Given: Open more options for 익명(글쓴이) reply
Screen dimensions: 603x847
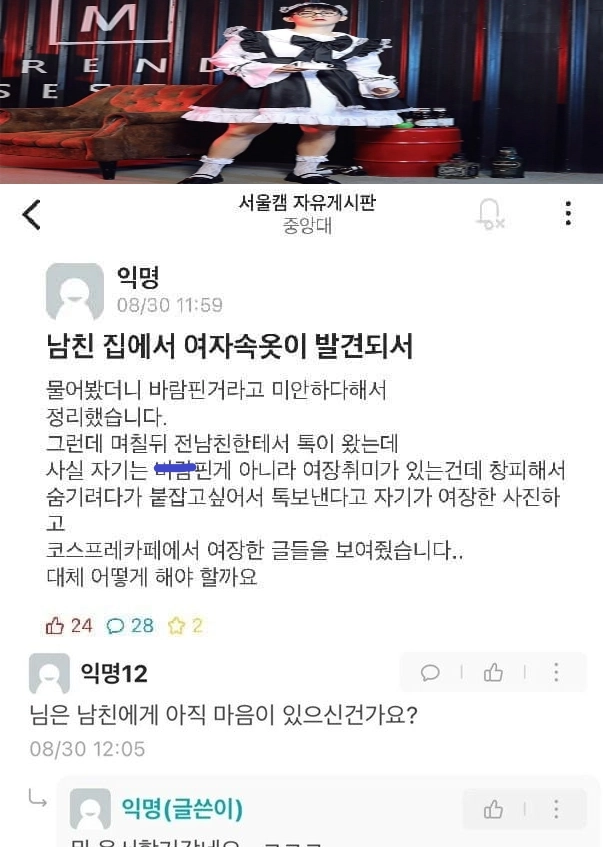Looking at the screenshot, I should tap(556, 809).
